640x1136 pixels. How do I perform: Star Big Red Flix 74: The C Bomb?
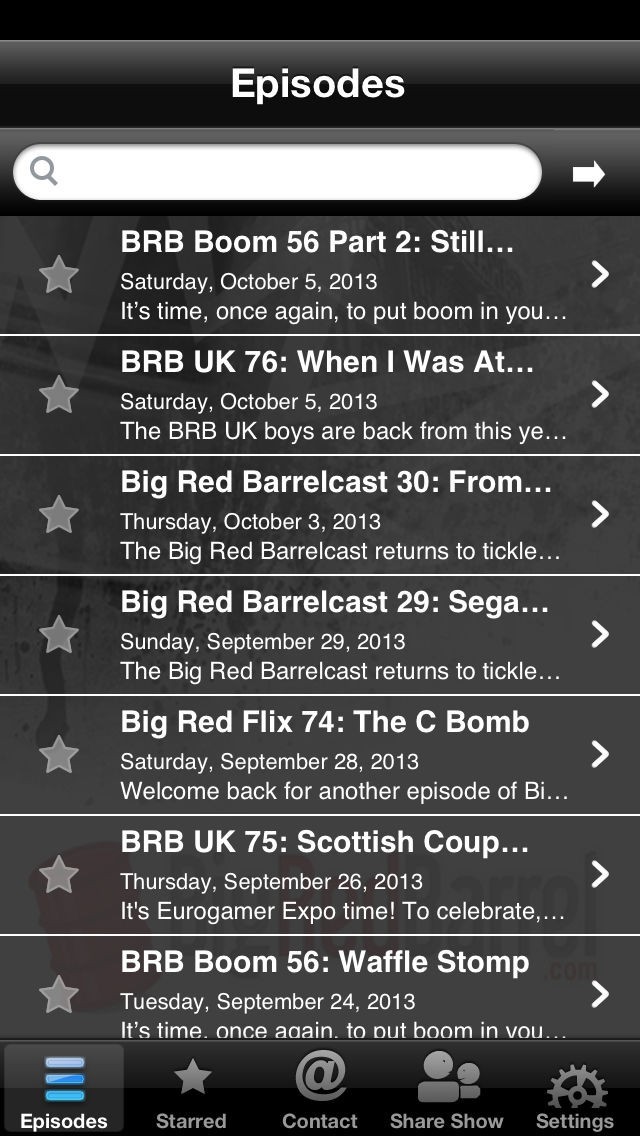(59, 755)
